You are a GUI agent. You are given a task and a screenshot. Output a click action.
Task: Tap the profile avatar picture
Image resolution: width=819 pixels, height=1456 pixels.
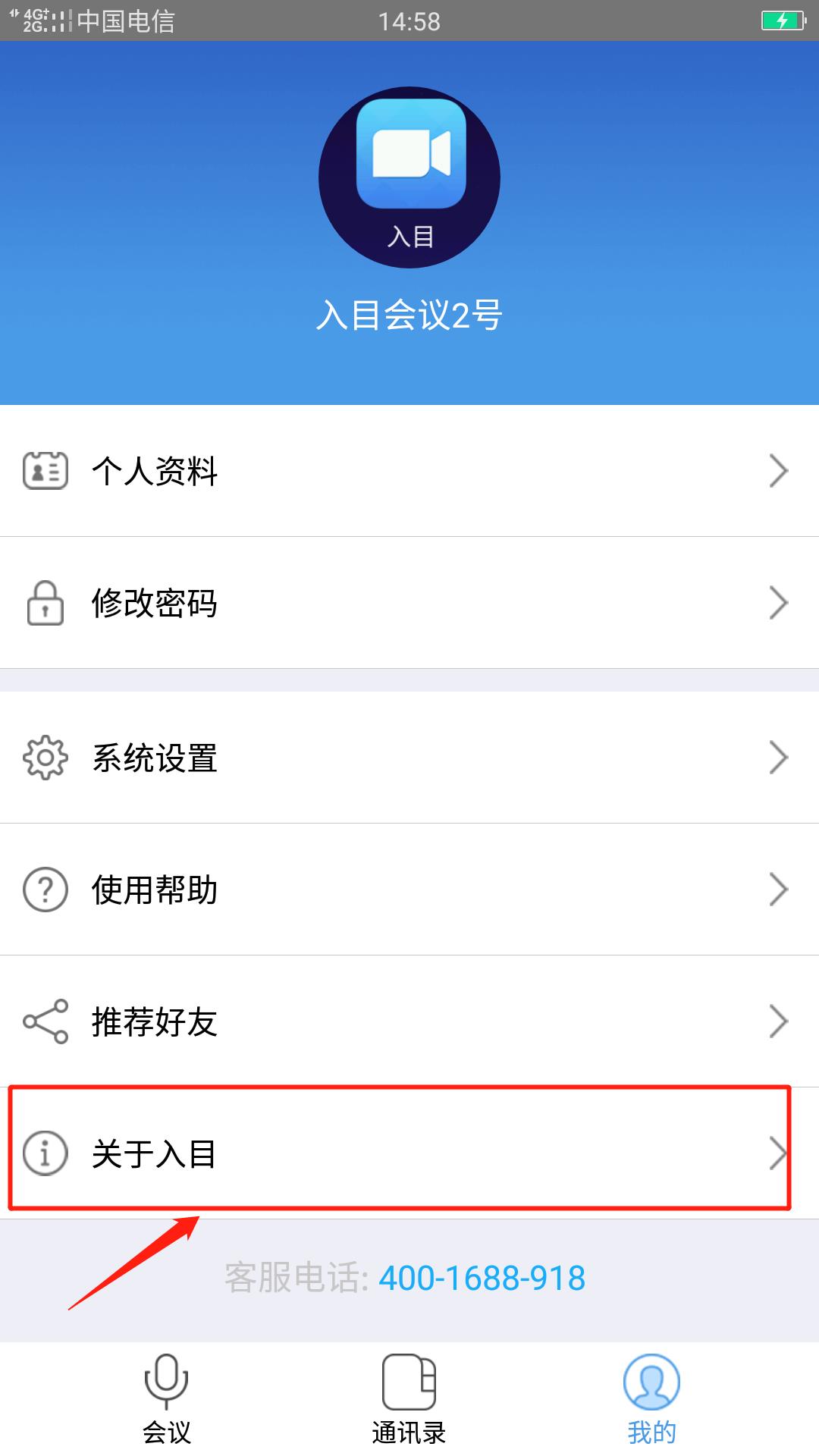tap(409, 177)
